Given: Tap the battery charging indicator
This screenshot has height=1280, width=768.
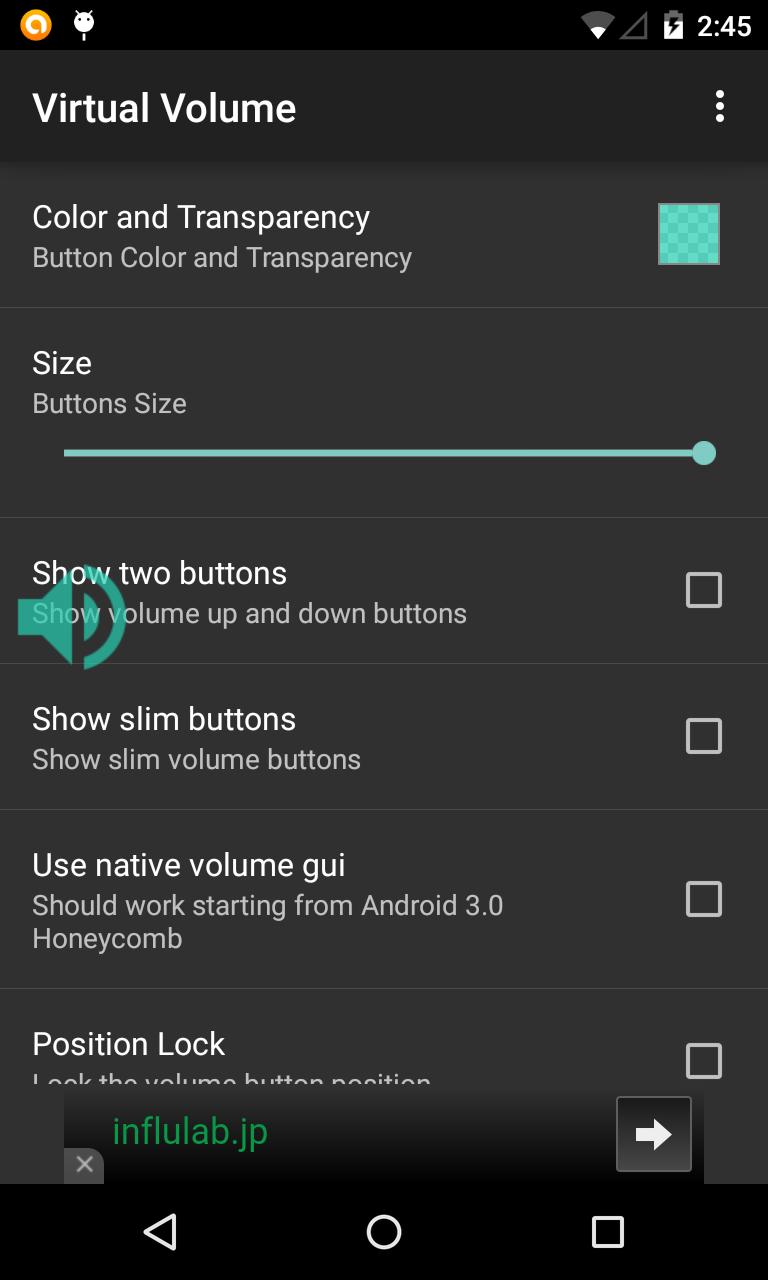Looking at the screenshot, I should pos(675,24).
